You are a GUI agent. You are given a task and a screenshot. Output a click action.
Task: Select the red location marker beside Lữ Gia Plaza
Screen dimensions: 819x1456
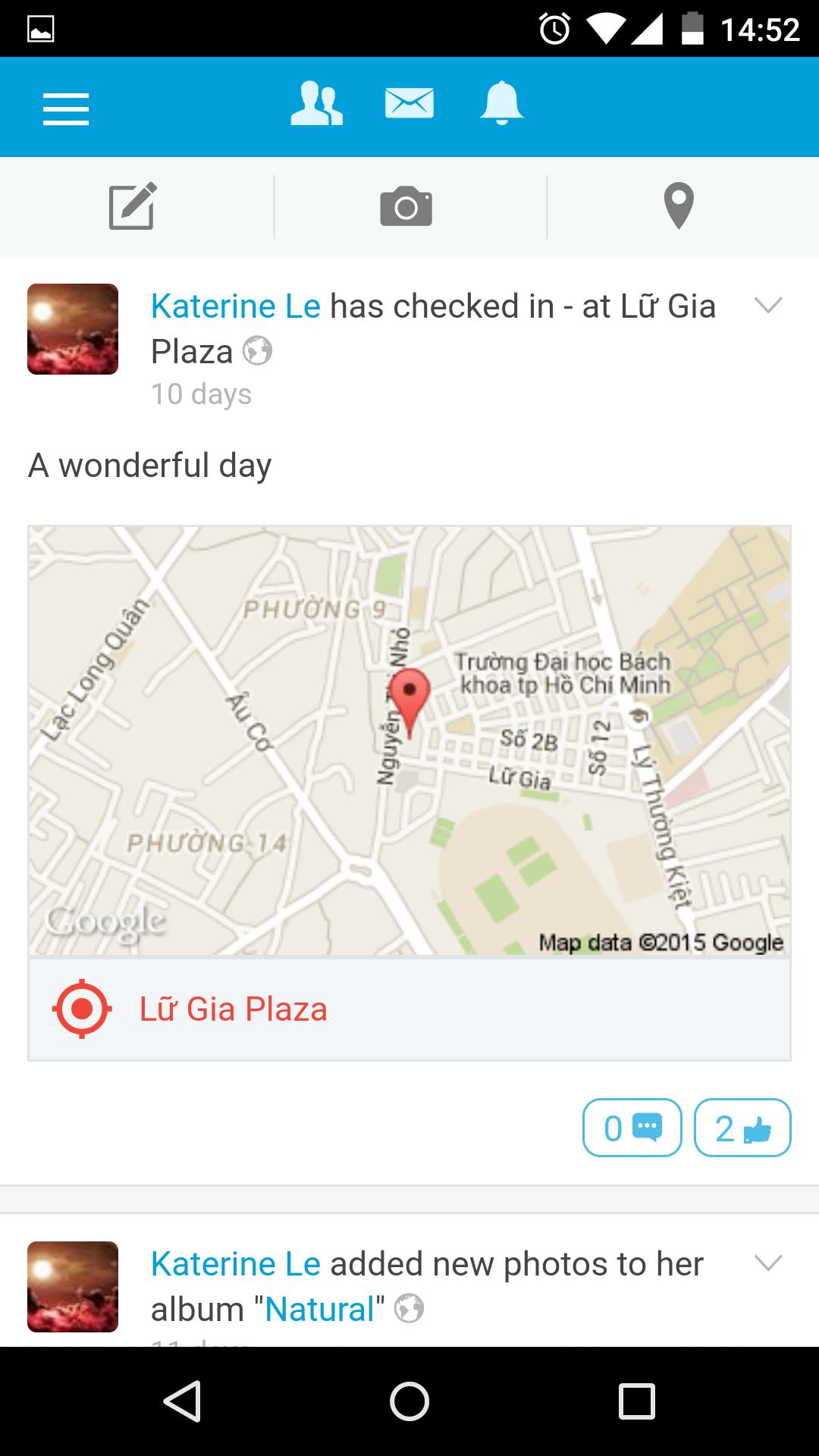82,1009
